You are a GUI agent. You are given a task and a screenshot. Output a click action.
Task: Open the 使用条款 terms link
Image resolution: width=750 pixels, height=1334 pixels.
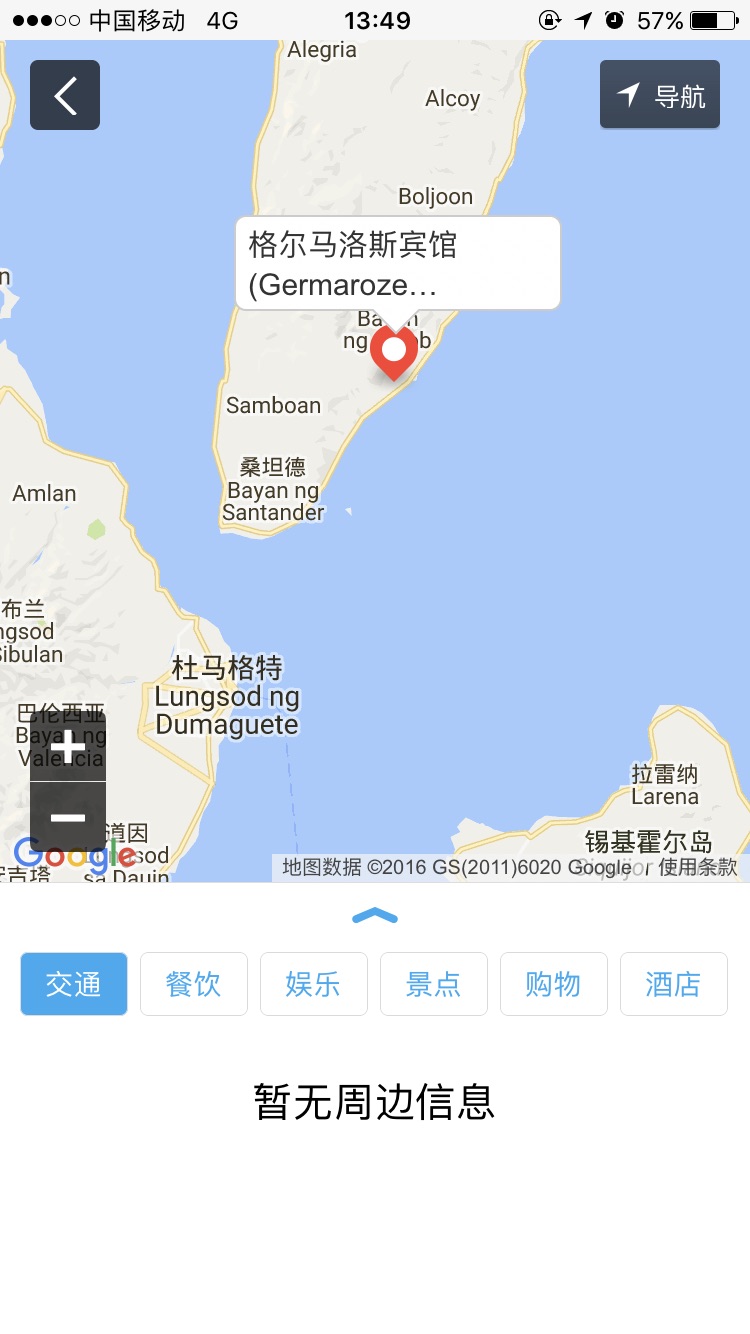[x=697, y=867]
